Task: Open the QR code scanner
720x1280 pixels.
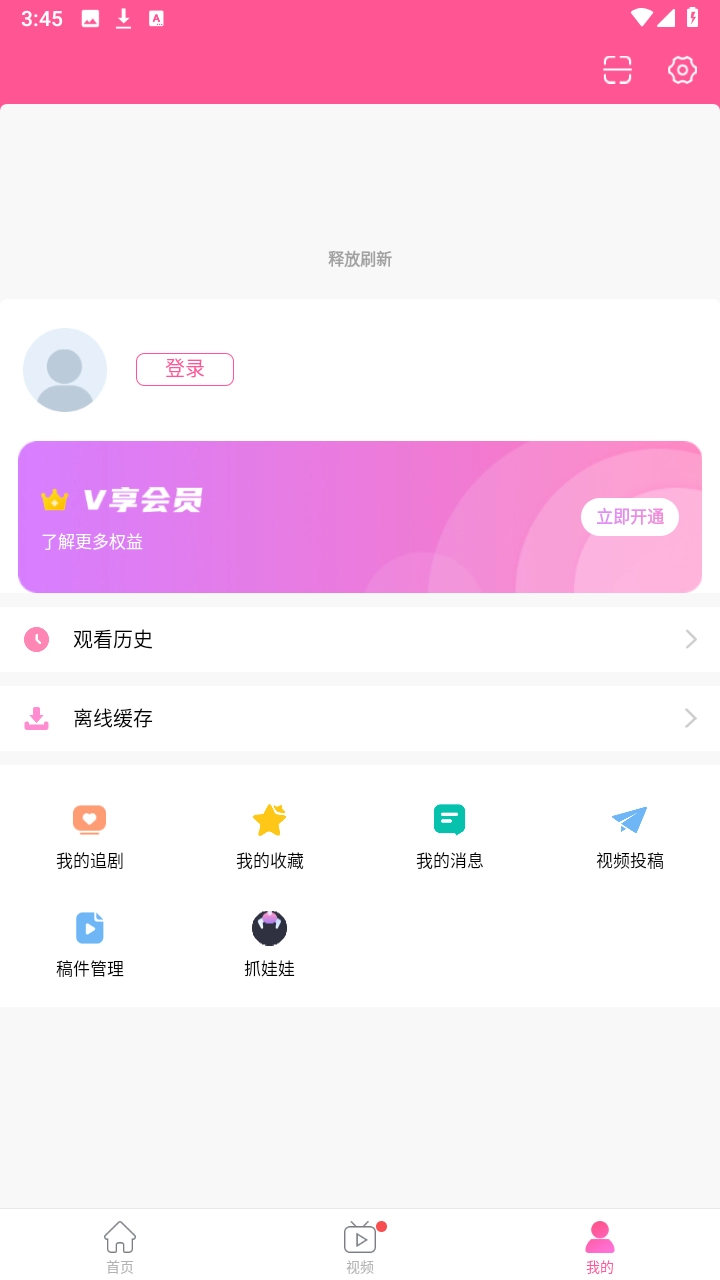Action: pyautogui.click(x=616, y=70)
